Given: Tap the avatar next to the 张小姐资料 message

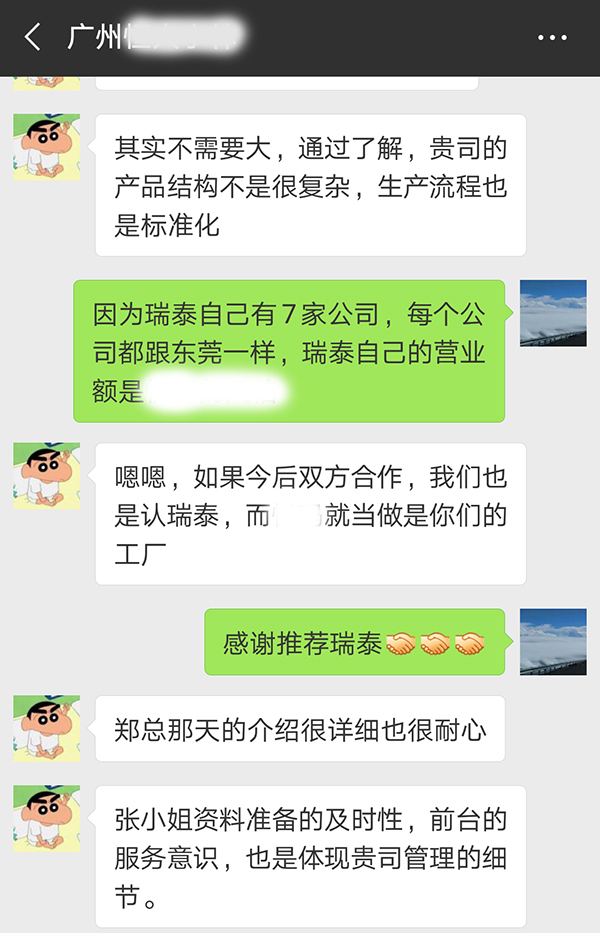Looking at the screenshot, I should (x=46, y=818).
